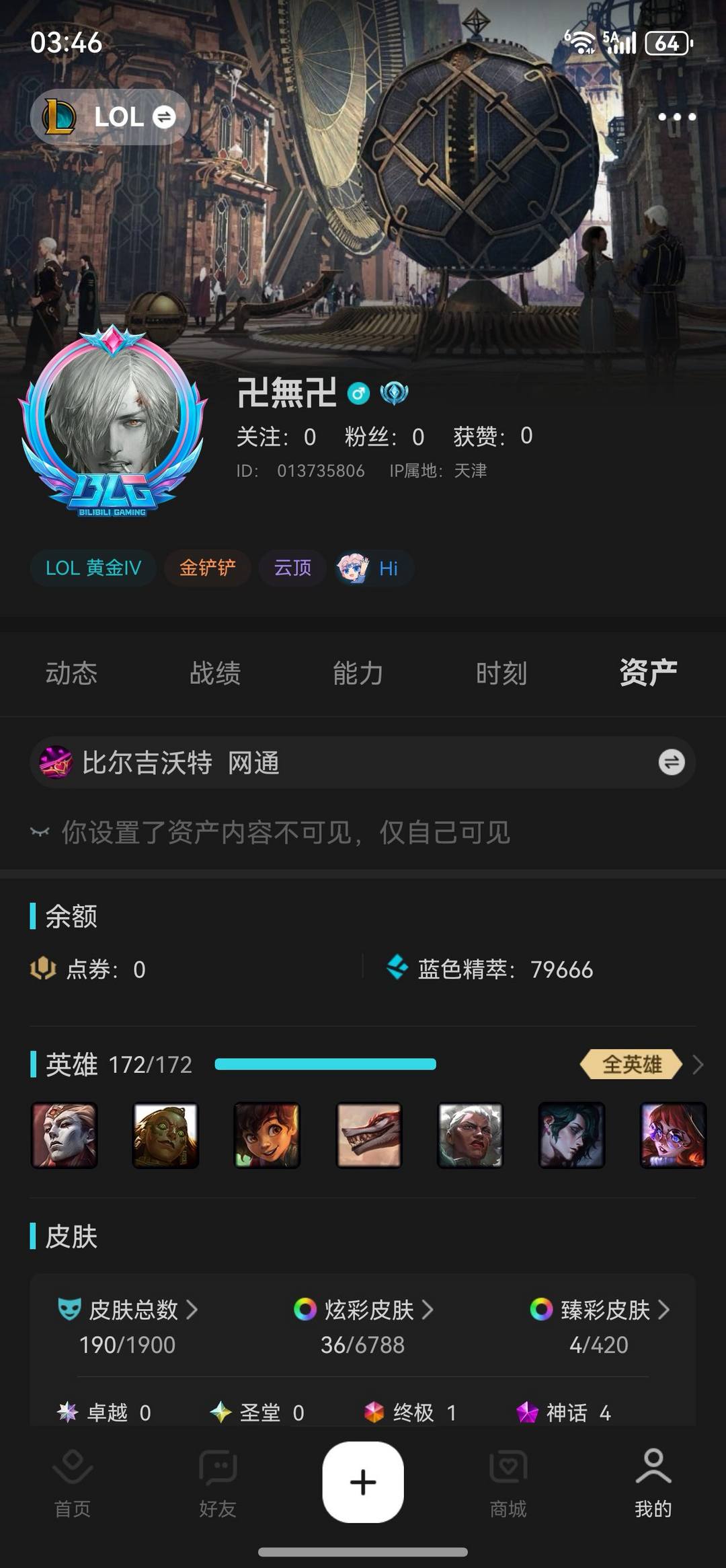Open the 时刻 tab

(x=501, y=673)
